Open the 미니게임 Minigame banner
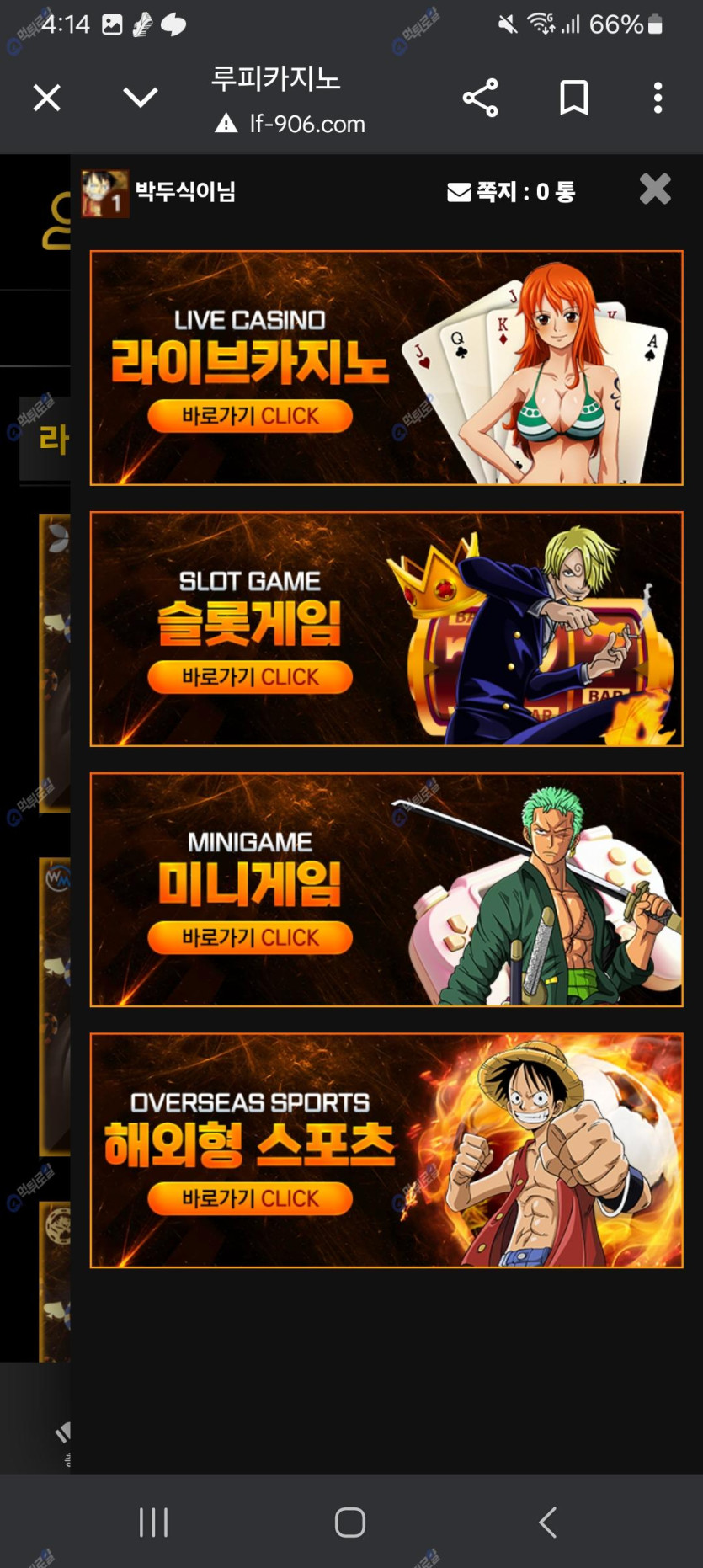The height and width of the screenshot is (1568, 703). [x=386, y=890]
